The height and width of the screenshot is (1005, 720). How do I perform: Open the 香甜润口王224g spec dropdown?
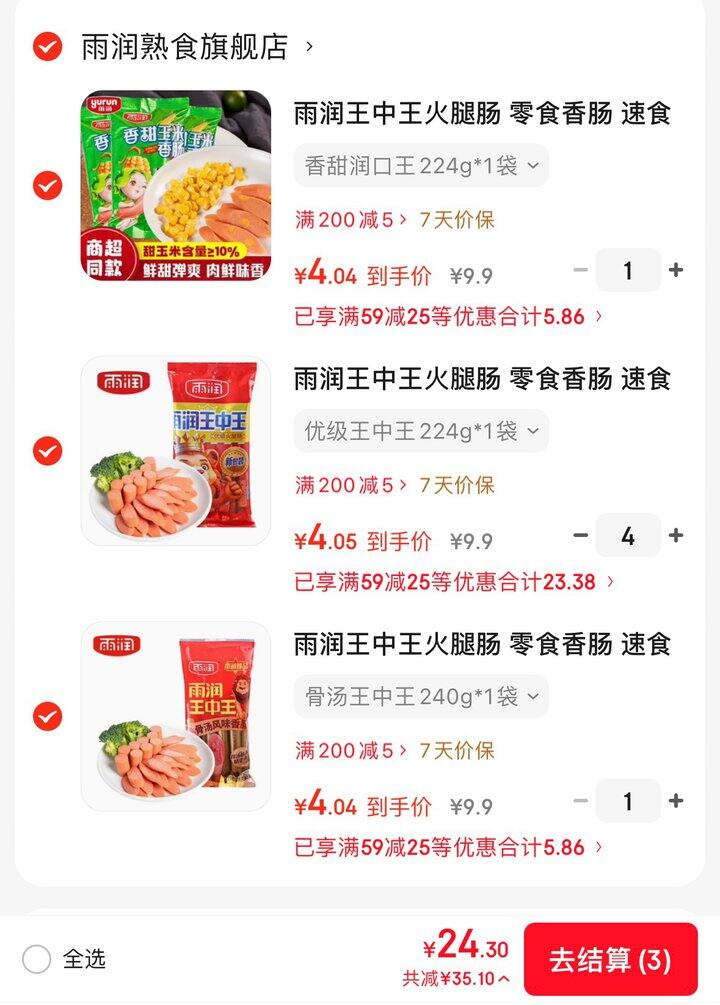419,166
